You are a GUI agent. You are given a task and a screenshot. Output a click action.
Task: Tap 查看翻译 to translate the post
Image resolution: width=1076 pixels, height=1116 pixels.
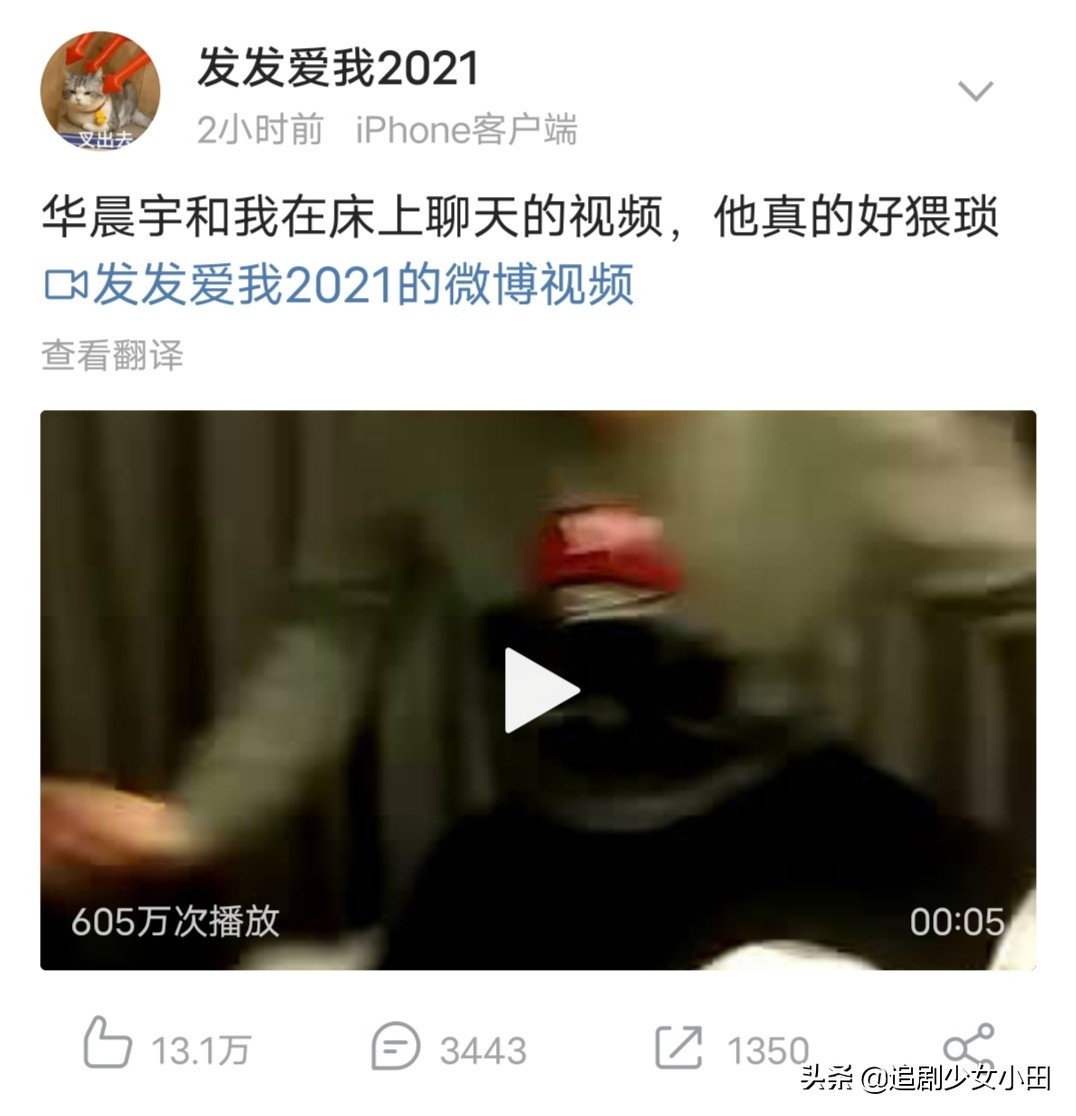112,355
